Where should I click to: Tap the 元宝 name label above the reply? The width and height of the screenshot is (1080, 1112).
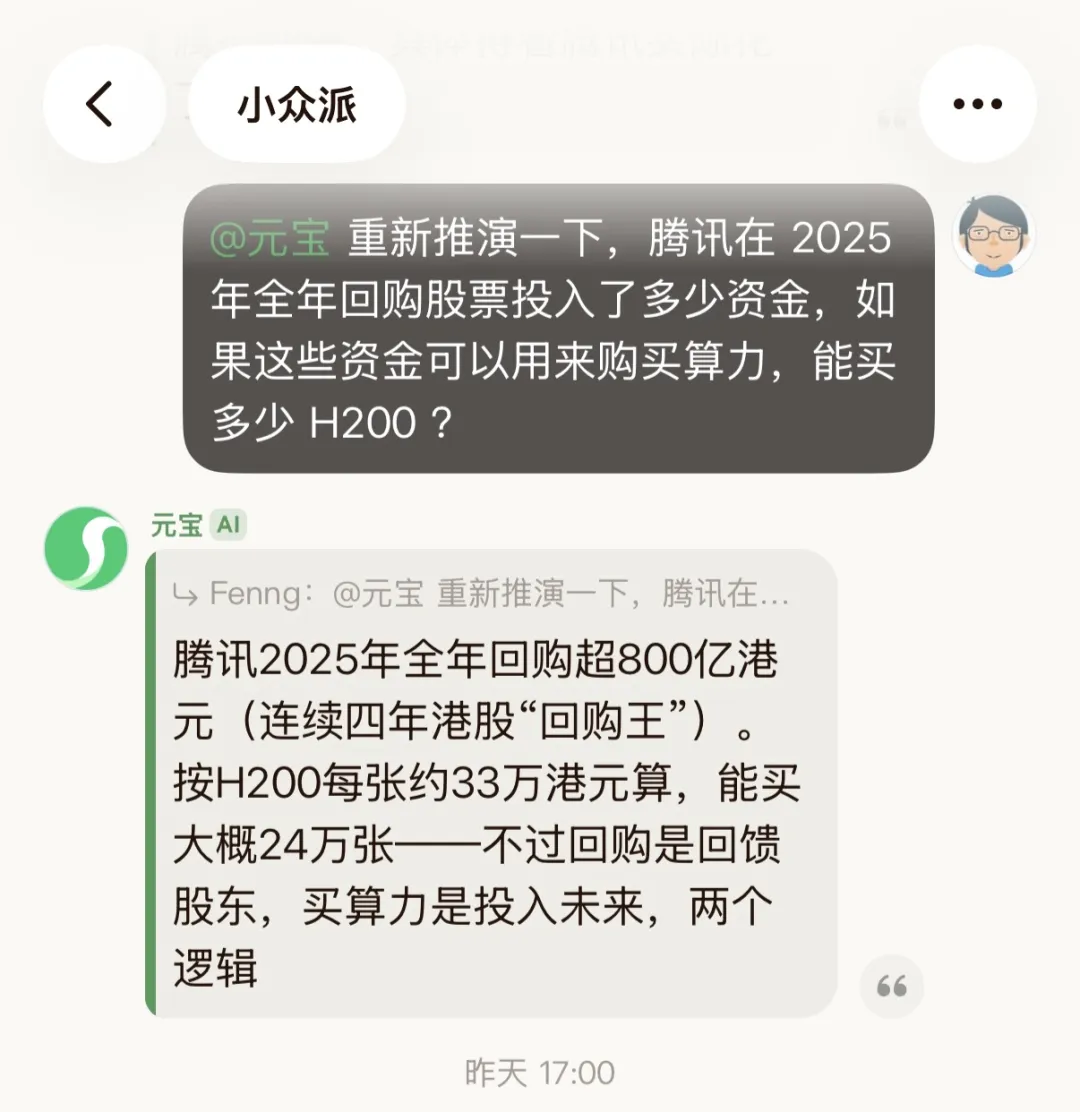173,524
